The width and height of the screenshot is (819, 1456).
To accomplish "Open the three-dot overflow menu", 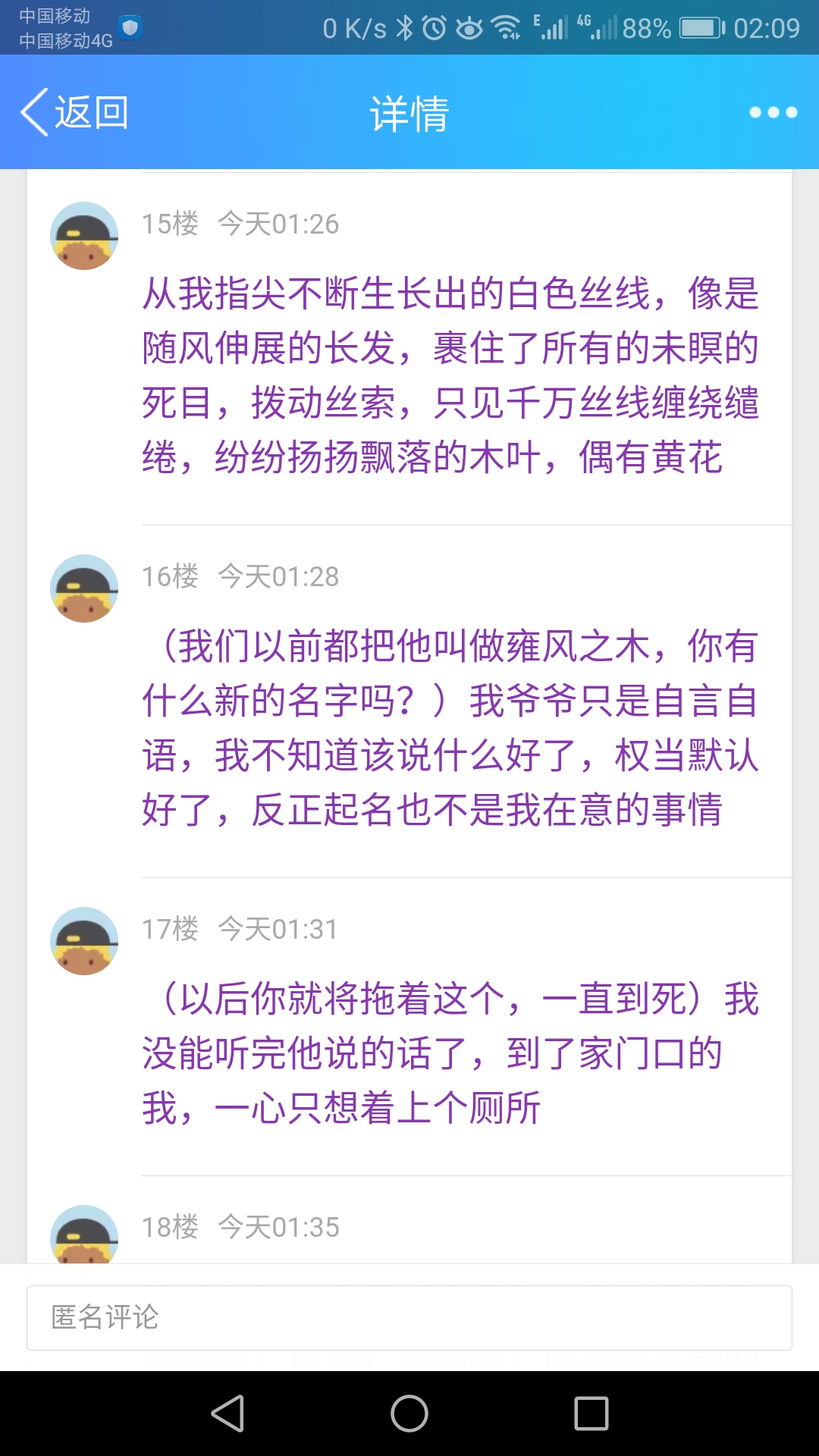I will pos(773,112).
